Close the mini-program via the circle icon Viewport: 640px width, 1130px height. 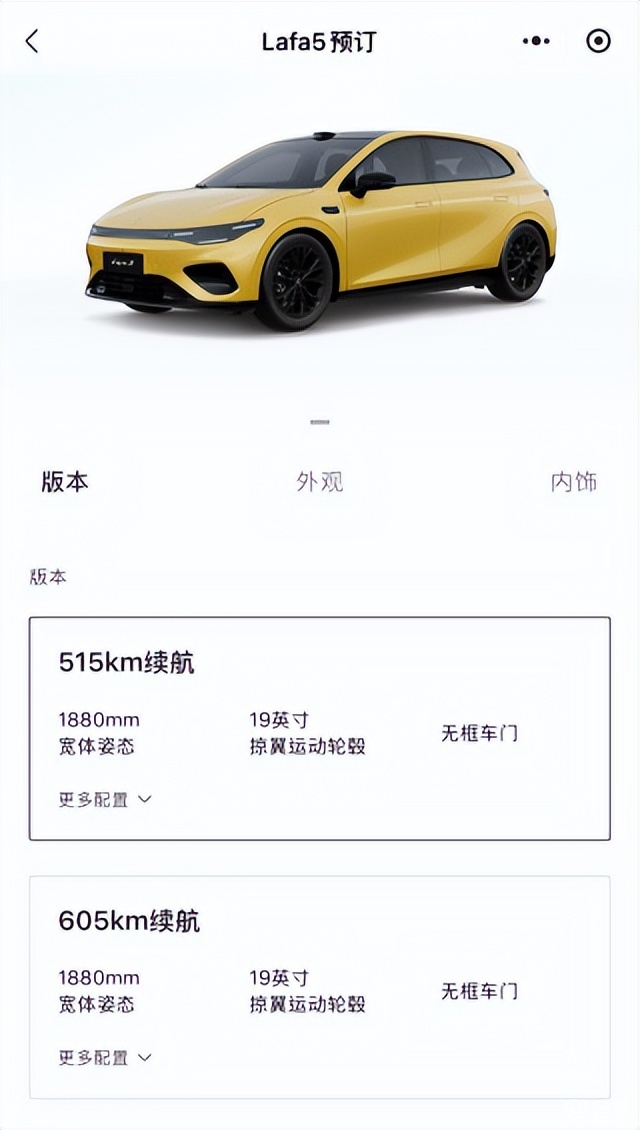pyautogui.click(x=598, y=41)
